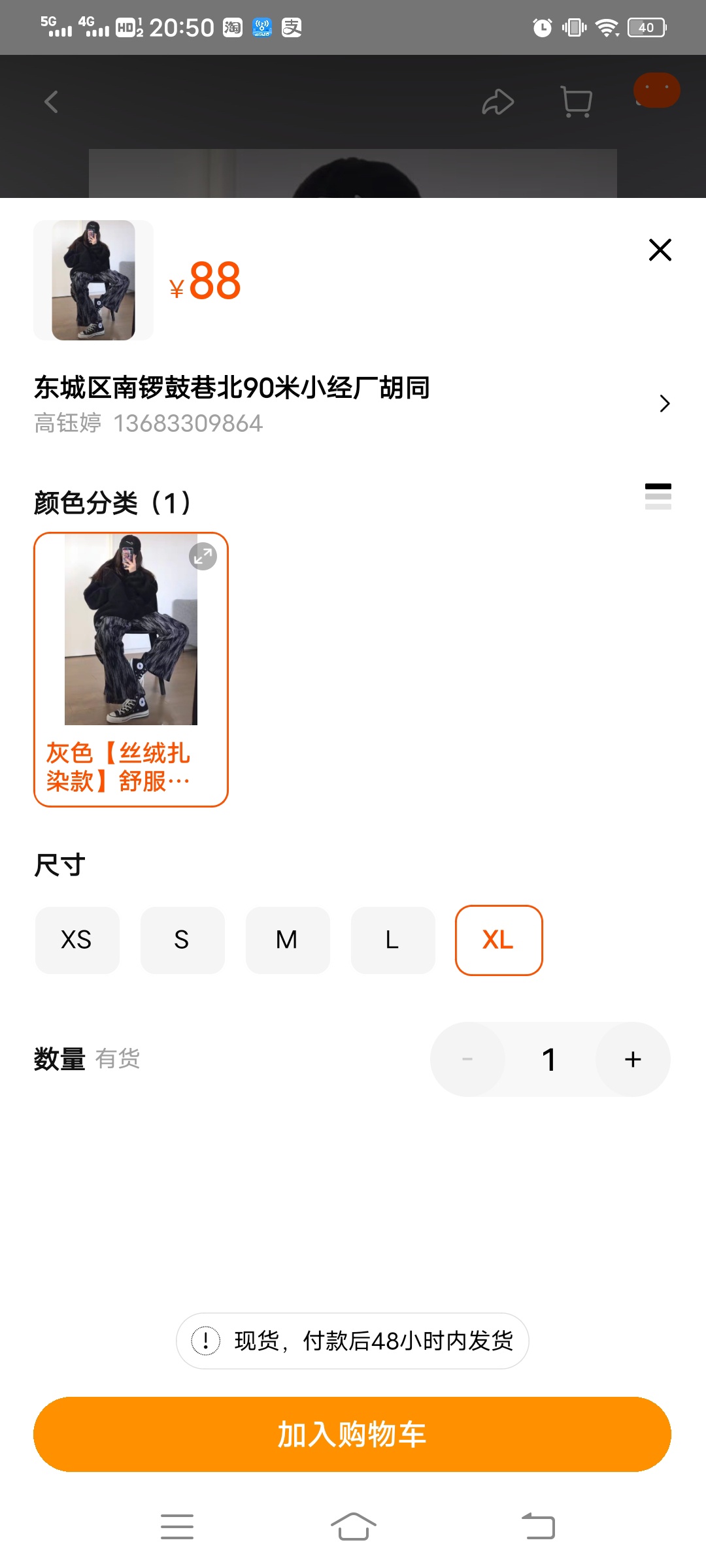
Task: Choose size XS
Action: (x=77, y=940)
